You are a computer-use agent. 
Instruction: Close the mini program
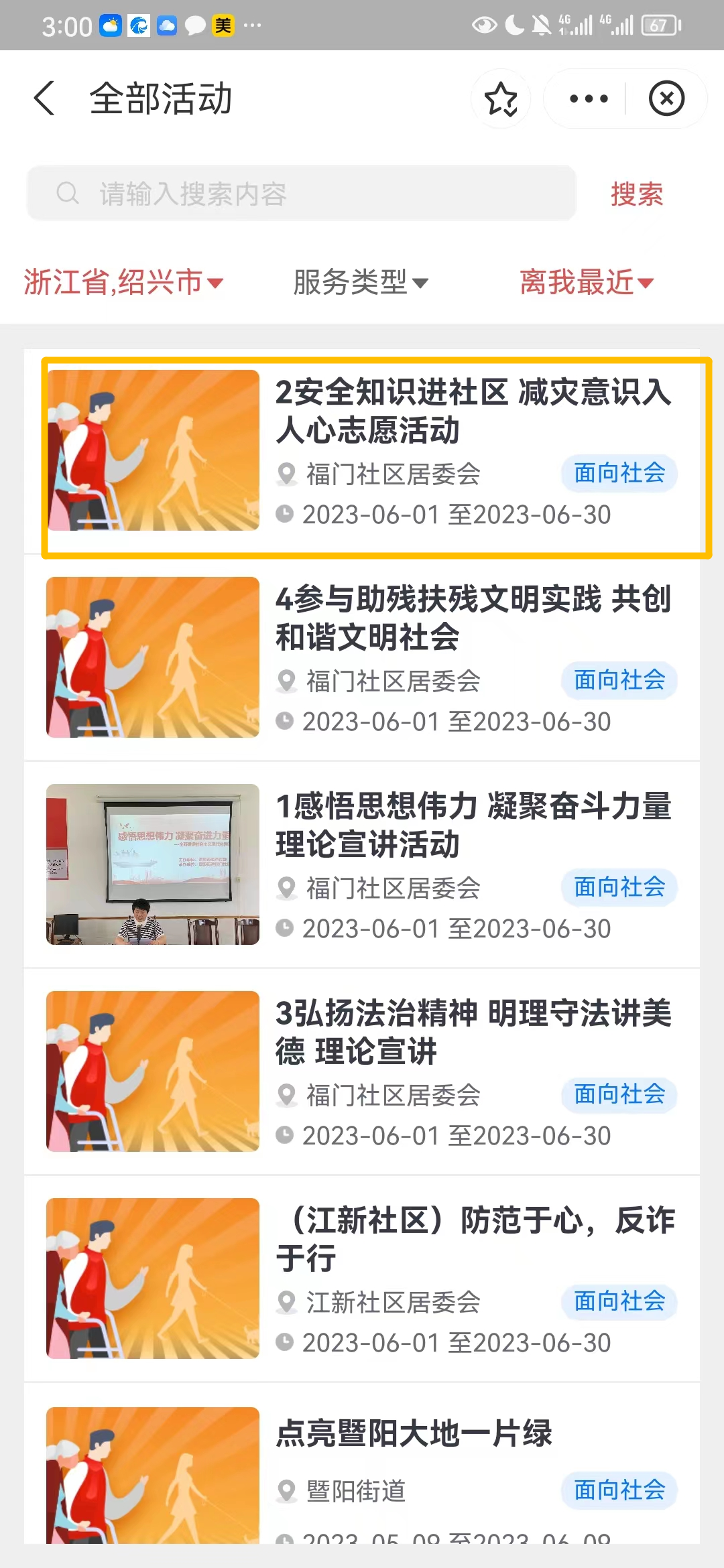(x=666, y=99)
